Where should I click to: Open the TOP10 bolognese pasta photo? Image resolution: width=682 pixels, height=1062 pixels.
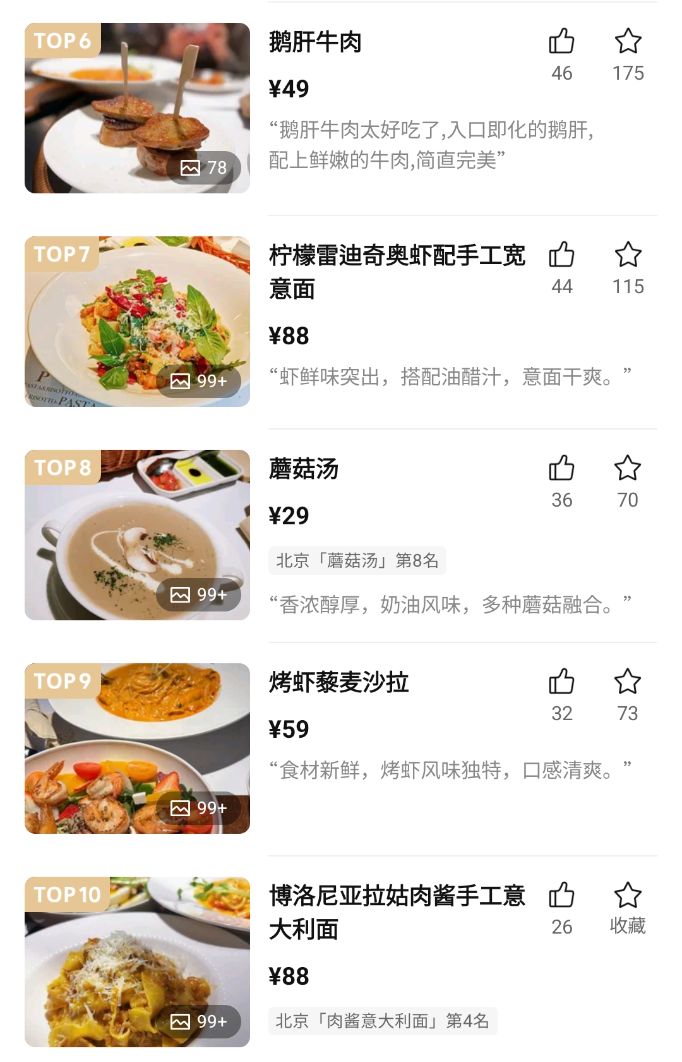[137, 961]
